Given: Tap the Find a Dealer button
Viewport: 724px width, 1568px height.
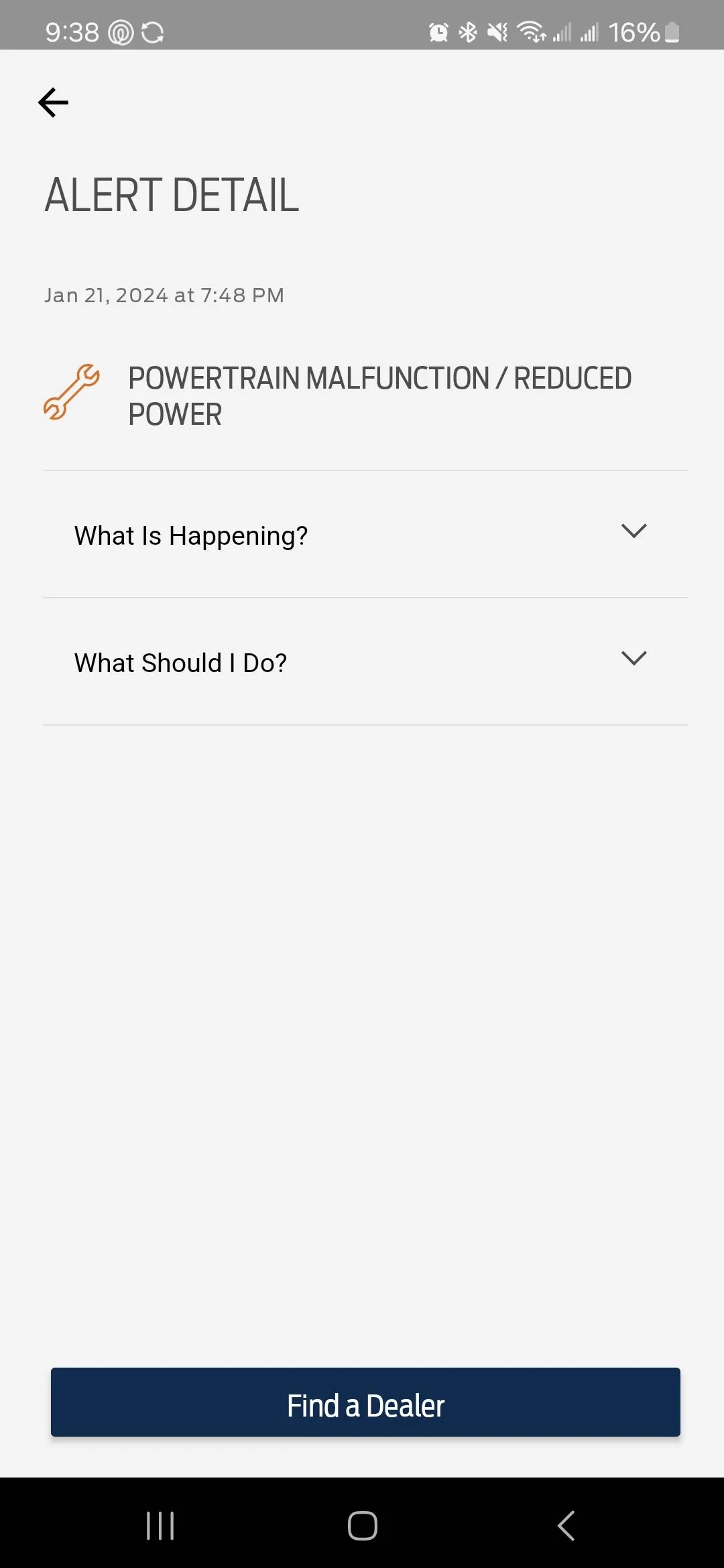Looking at the screenshot, I should tap(365, 1402).
